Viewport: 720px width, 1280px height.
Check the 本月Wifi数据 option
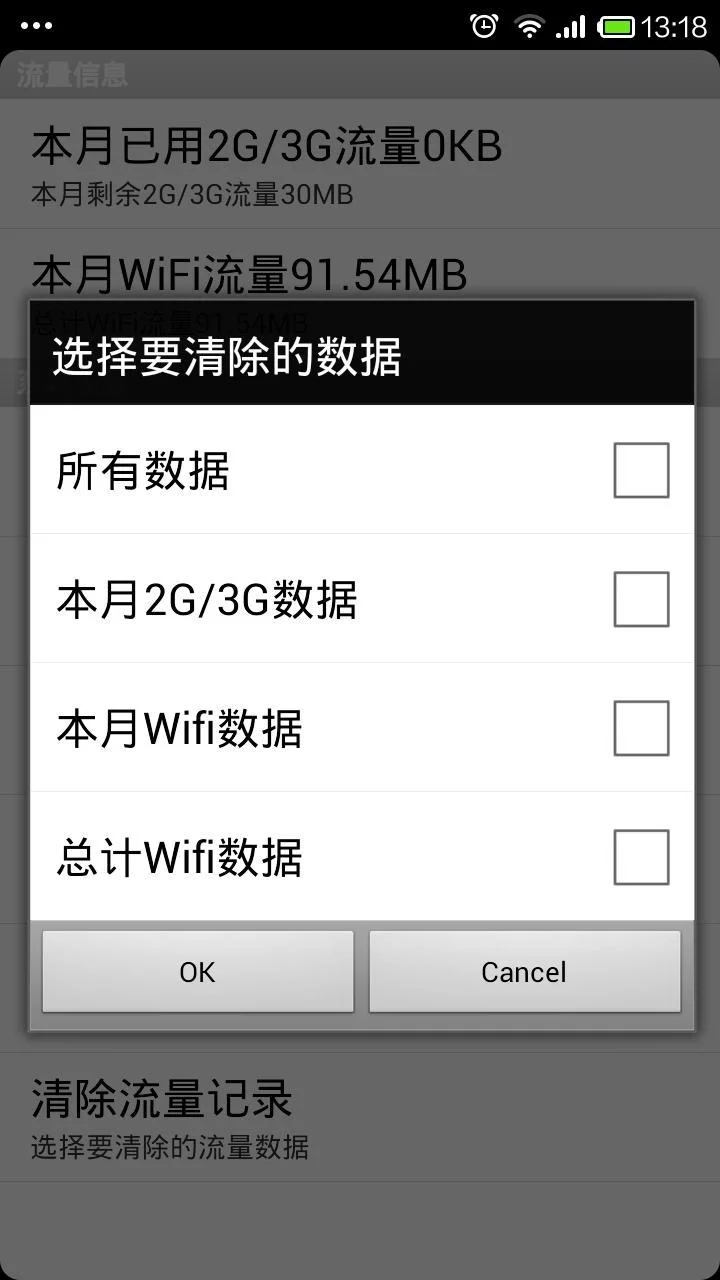pos(641,727)
